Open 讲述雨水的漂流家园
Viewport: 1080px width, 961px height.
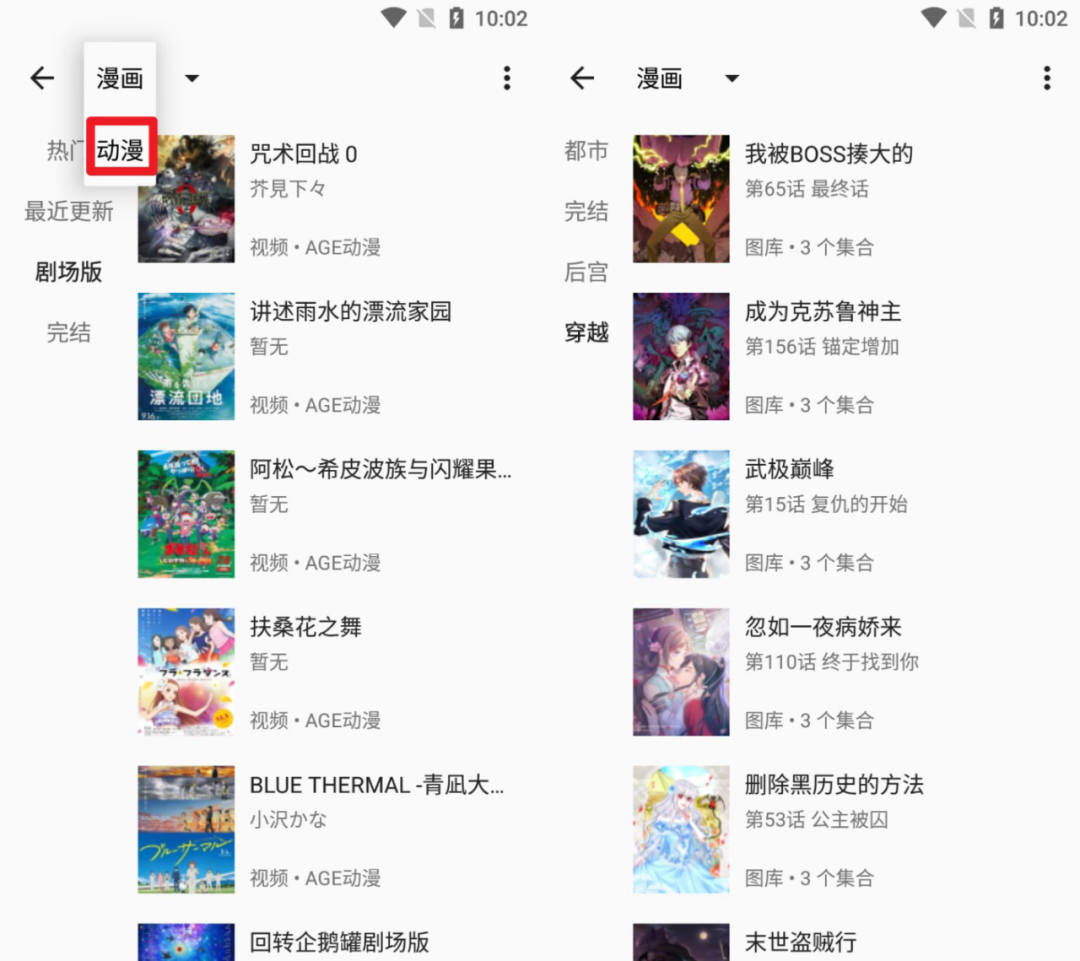click(328, 356)
